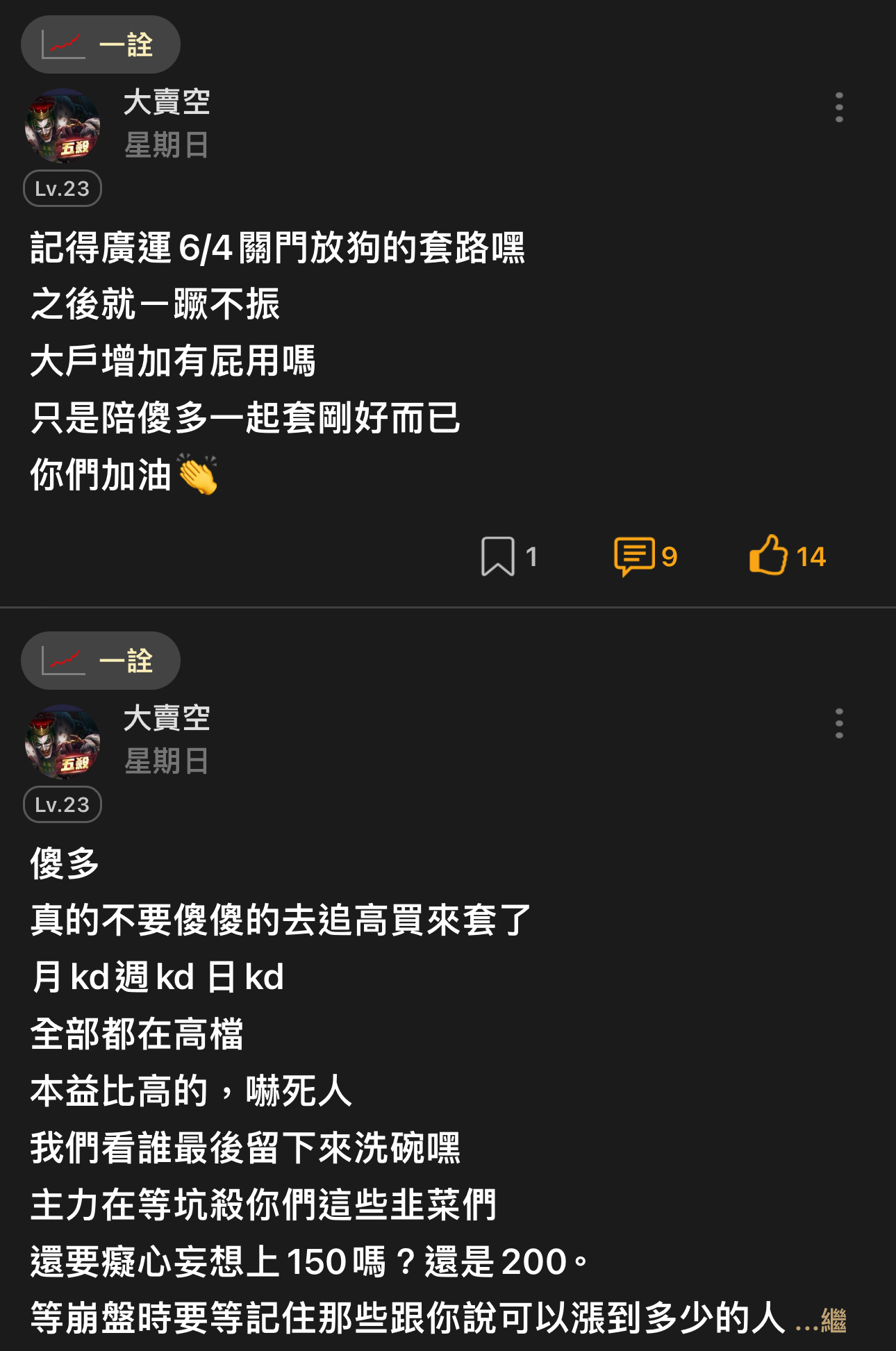Select the Lv.23 level badge on the first post
896x1351 pixels.
63,188
